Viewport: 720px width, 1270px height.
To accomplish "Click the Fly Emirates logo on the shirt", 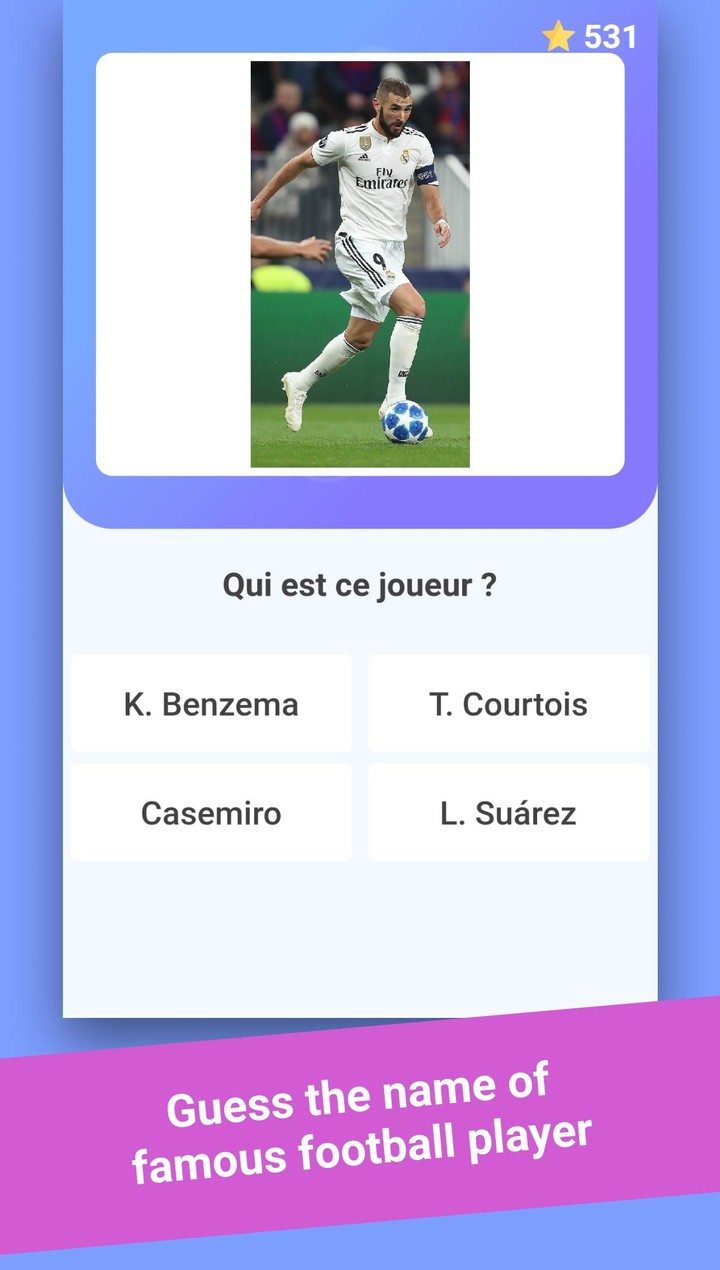I will pos(384,177).
